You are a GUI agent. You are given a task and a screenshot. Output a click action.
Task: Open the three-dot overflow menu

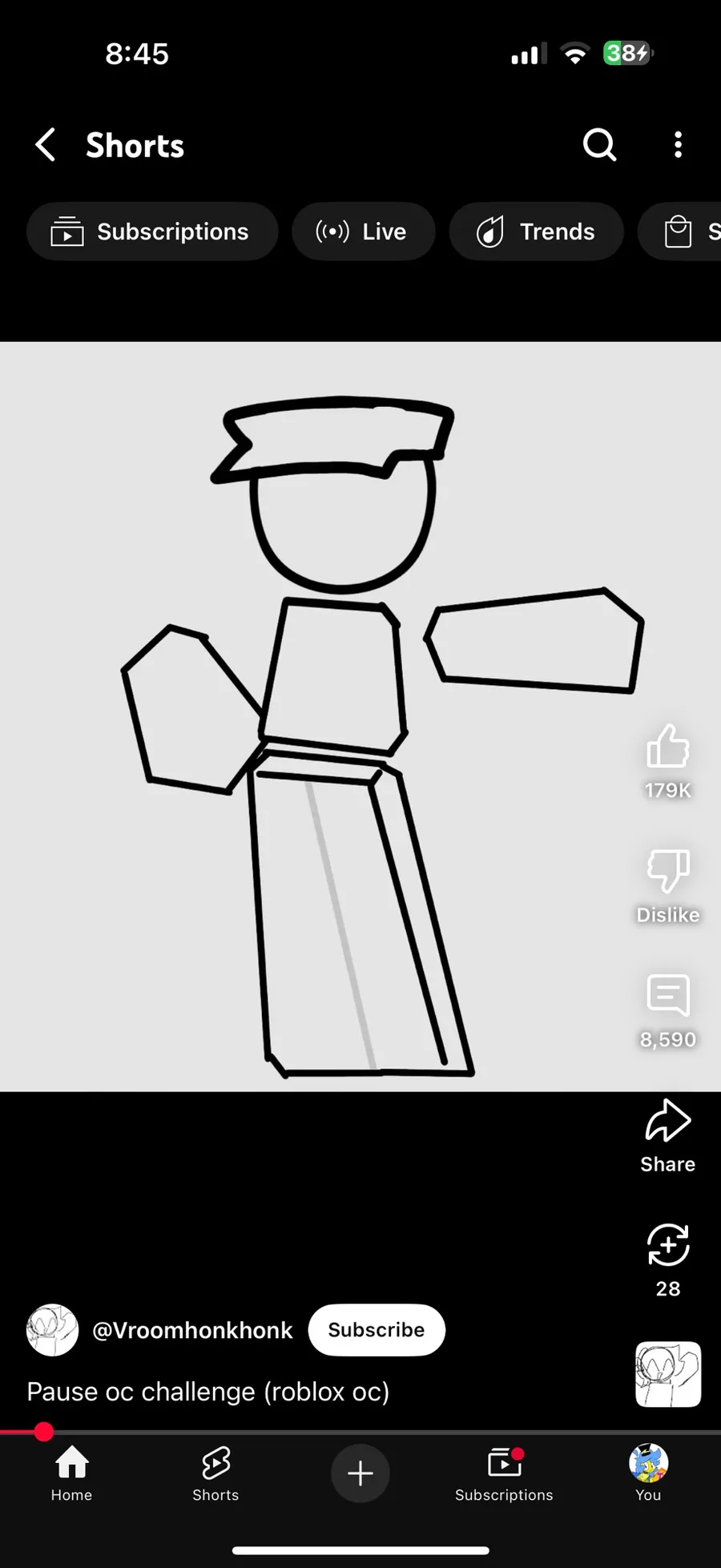point(678,145)
